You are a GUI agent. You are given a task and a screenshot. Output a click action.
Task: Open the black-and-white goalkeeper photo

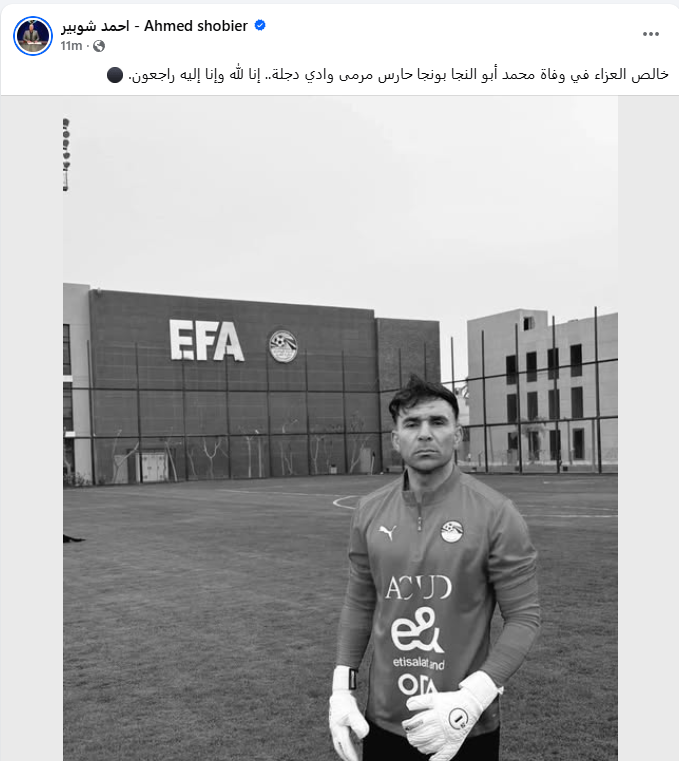(340, 430)
